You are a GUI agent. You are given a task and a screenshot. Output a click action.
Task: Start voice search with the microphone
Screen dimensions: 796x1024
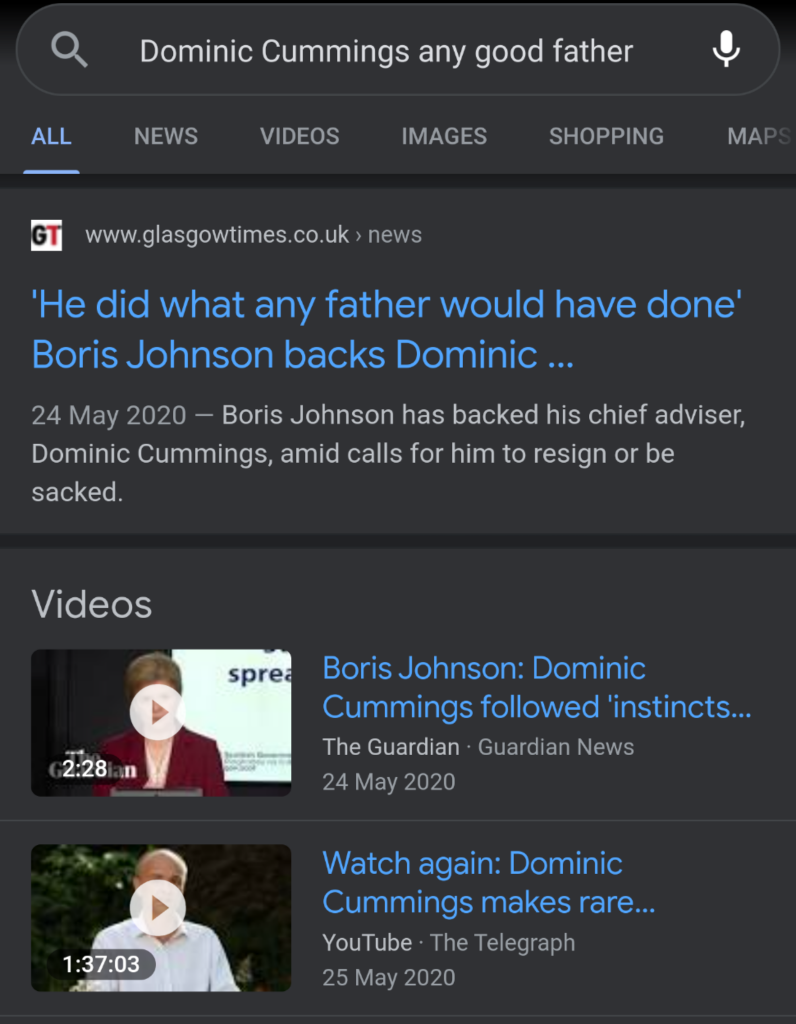tap(726, 49)
